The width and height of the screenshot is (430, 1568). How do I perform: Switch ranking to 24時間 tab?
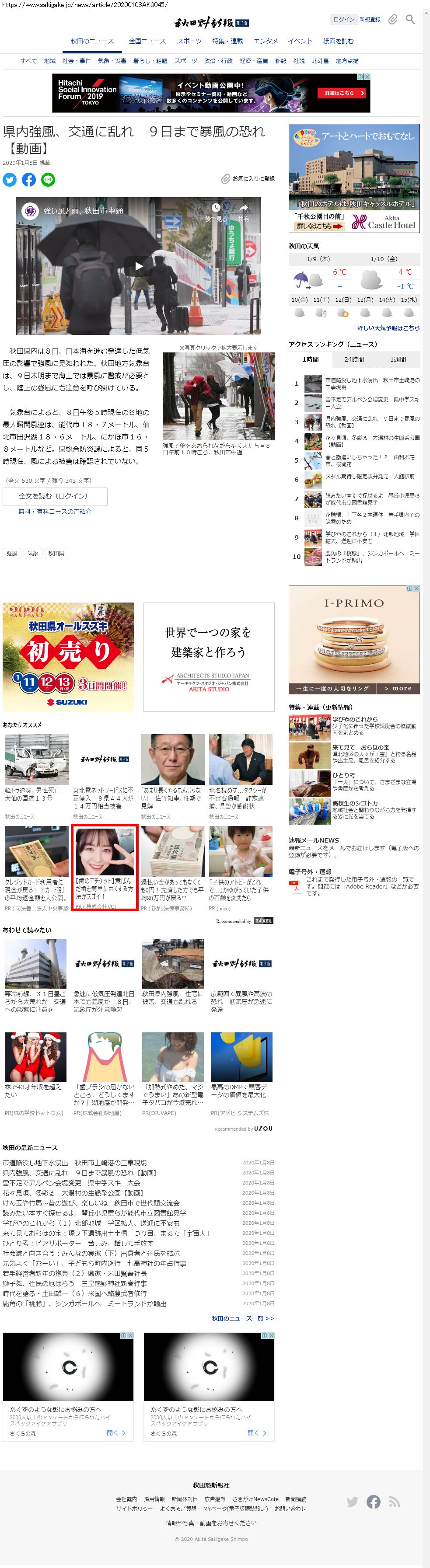(354, 359)
